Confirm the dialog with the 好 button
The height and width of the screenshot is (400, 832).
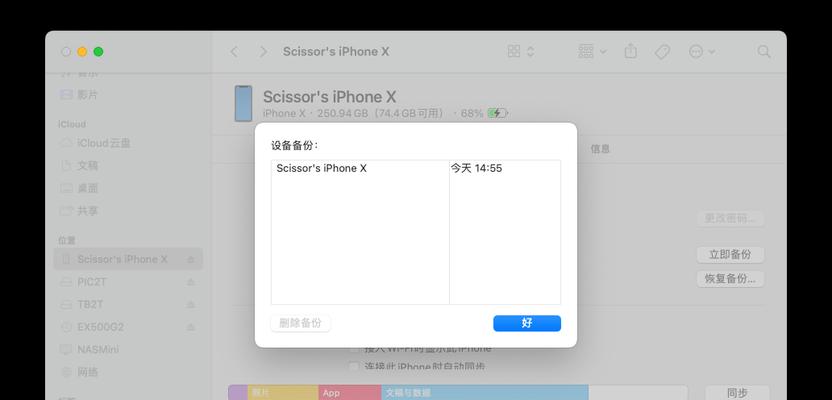527,323
